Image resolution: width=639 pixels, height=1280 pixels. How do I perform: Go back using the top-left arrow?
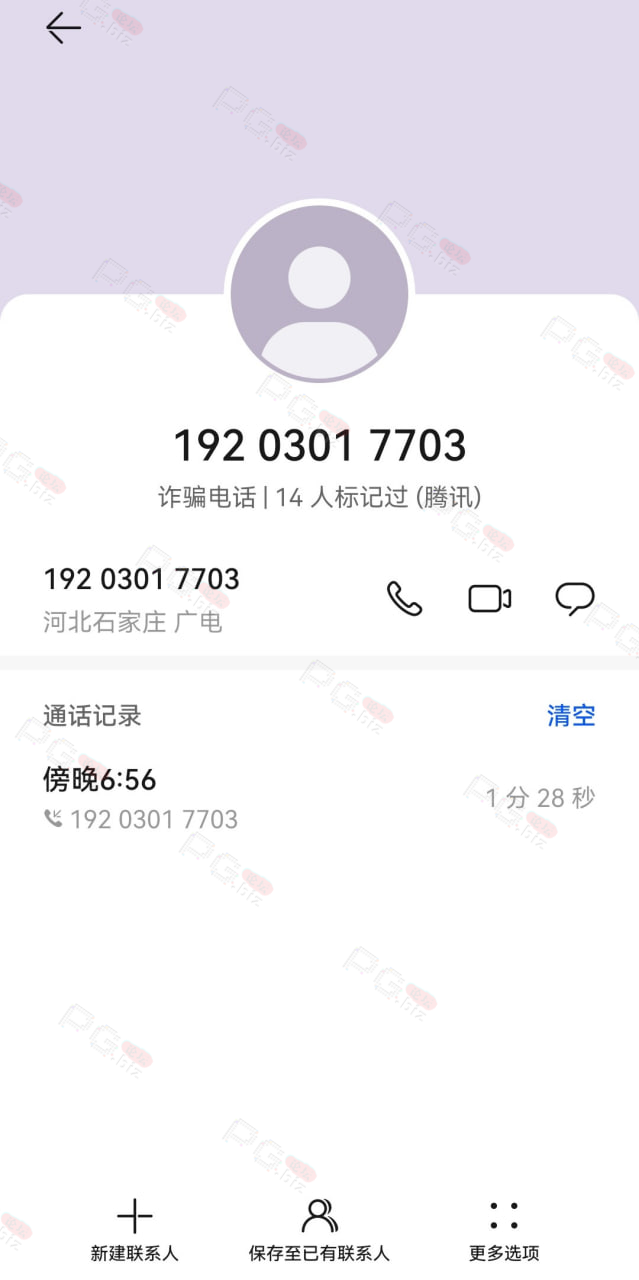click(63, 28)
